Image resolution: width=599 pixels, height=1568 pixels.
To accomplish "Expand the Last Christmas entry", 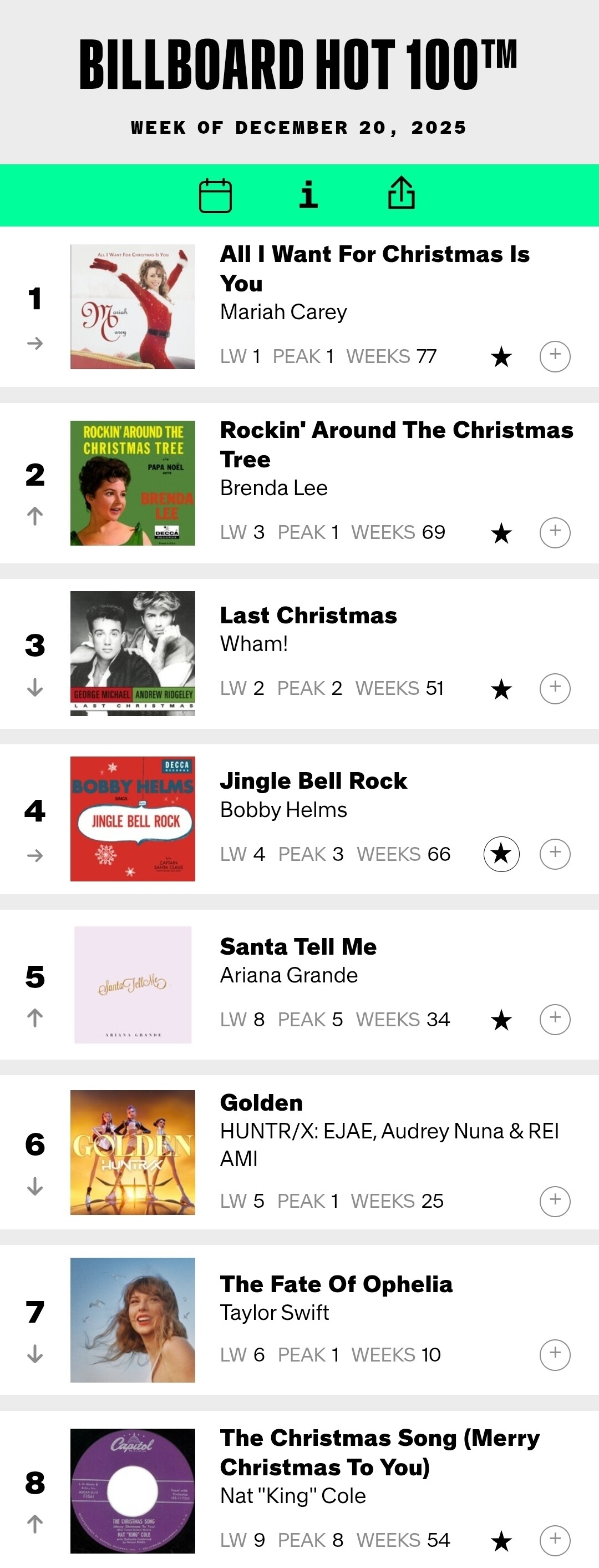I will (x=555, y=688).
